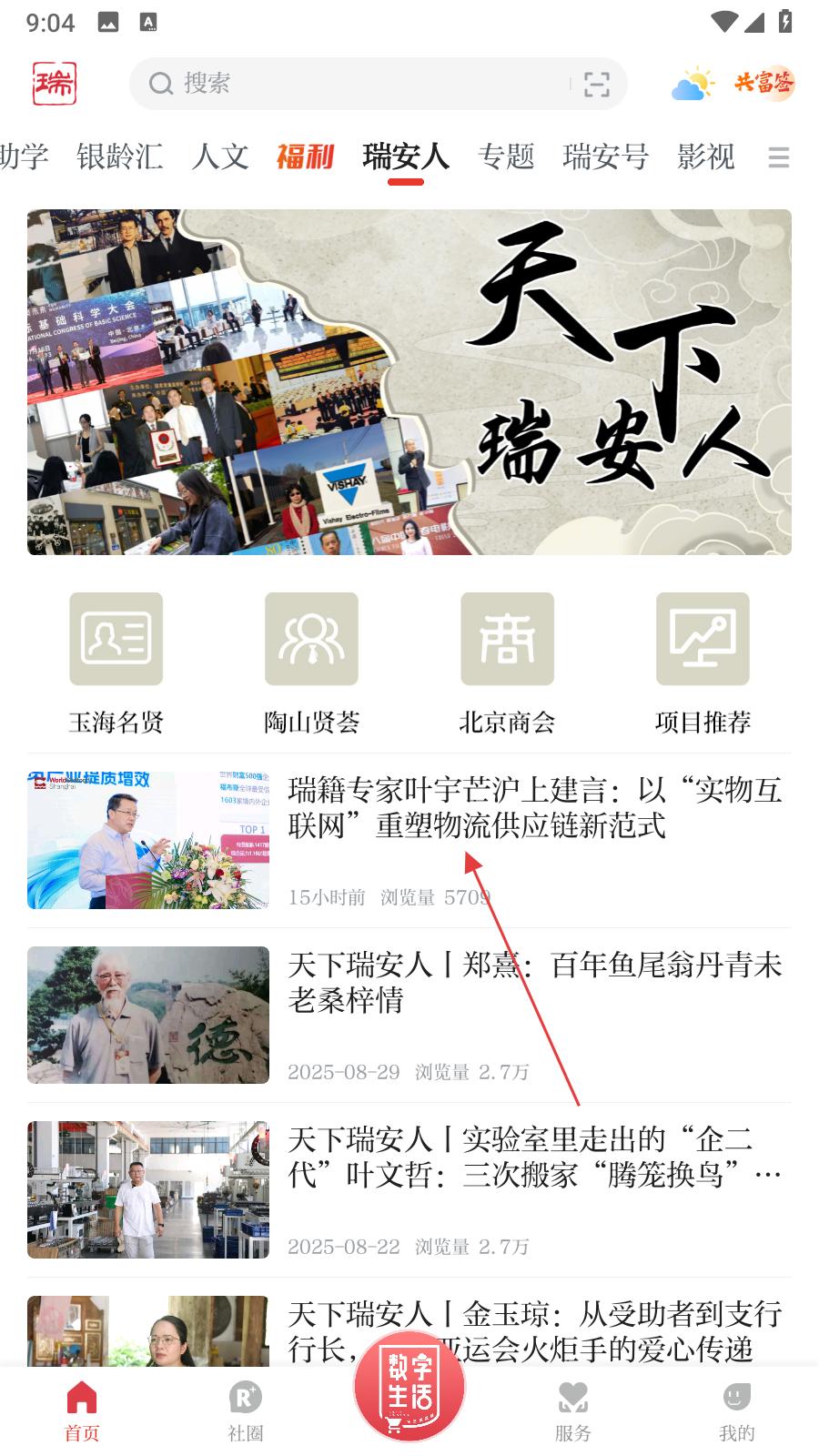Open the scan QR code icon

point(596,84)
